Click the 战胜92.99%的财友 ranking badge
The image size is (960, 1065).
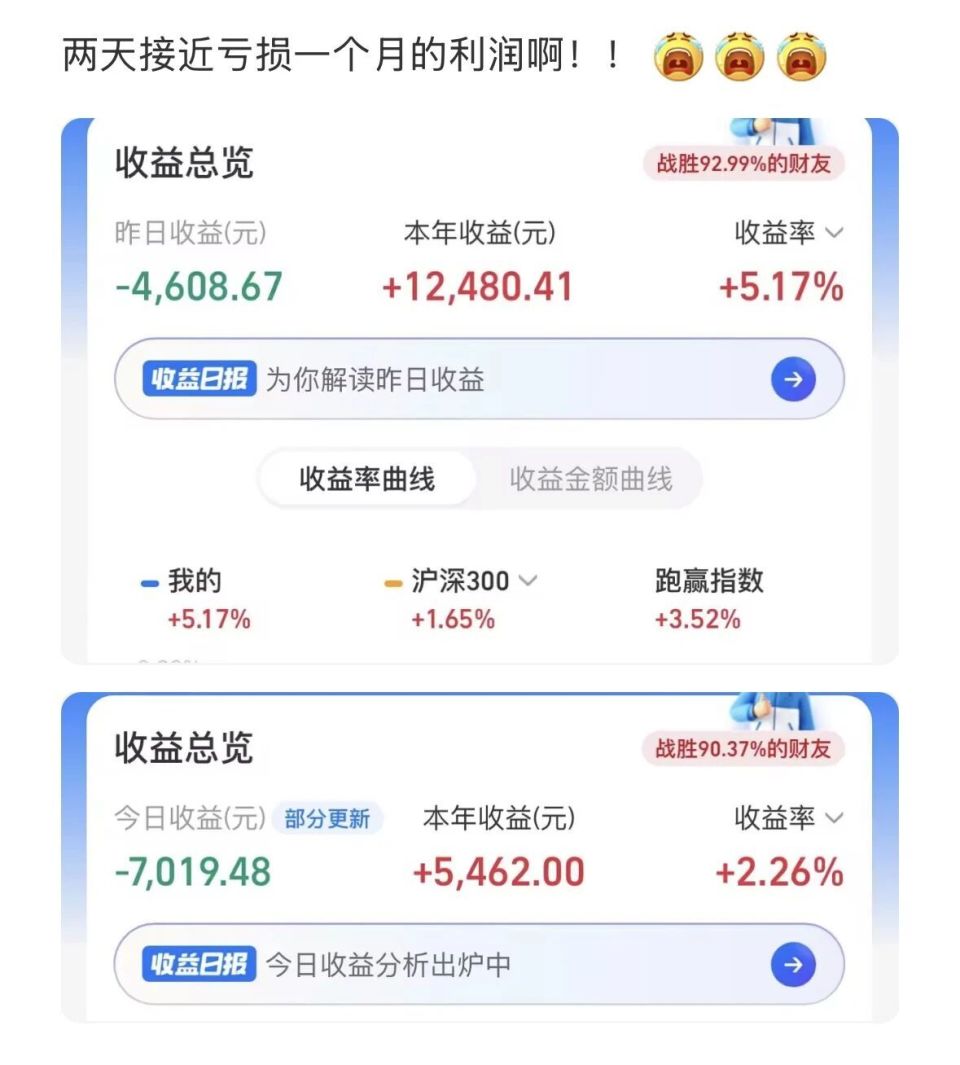pos(744,163)
